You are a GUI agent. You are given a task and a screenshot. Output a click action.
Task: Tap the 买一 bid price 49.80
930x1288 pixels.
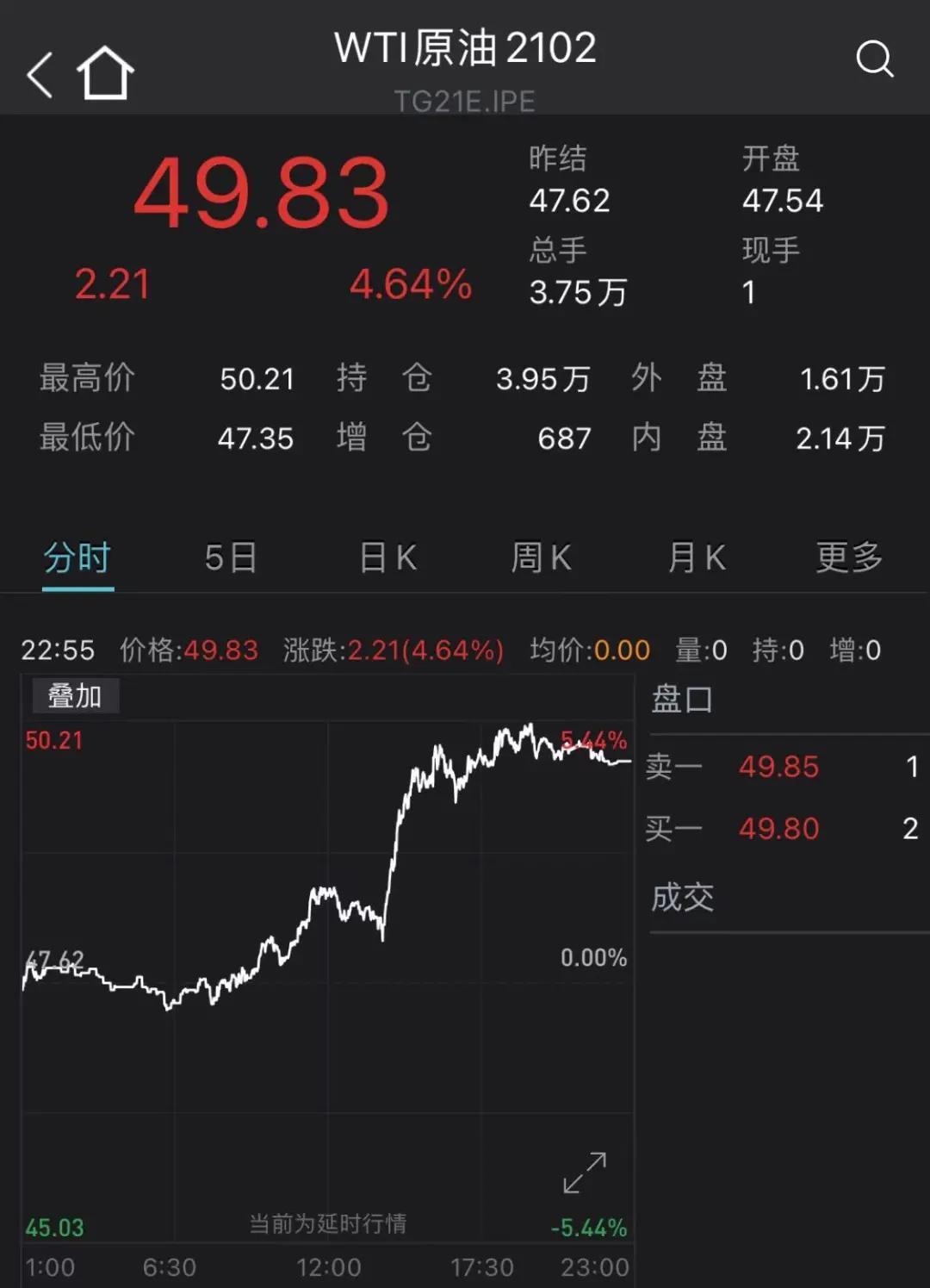click(x=779, y=828)
